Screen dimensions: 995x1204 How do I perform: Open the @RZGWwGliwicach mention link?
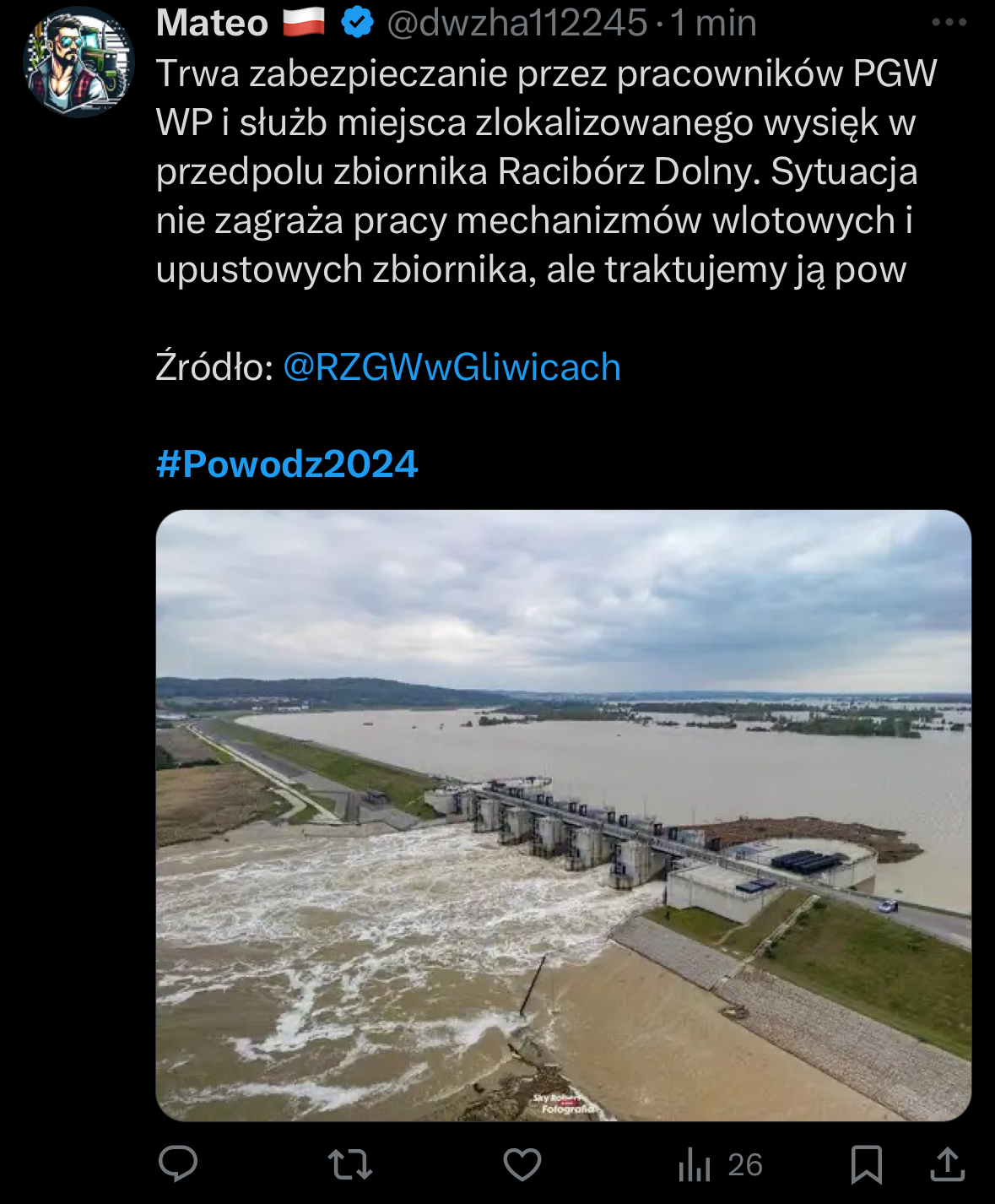tap(452, 367)
